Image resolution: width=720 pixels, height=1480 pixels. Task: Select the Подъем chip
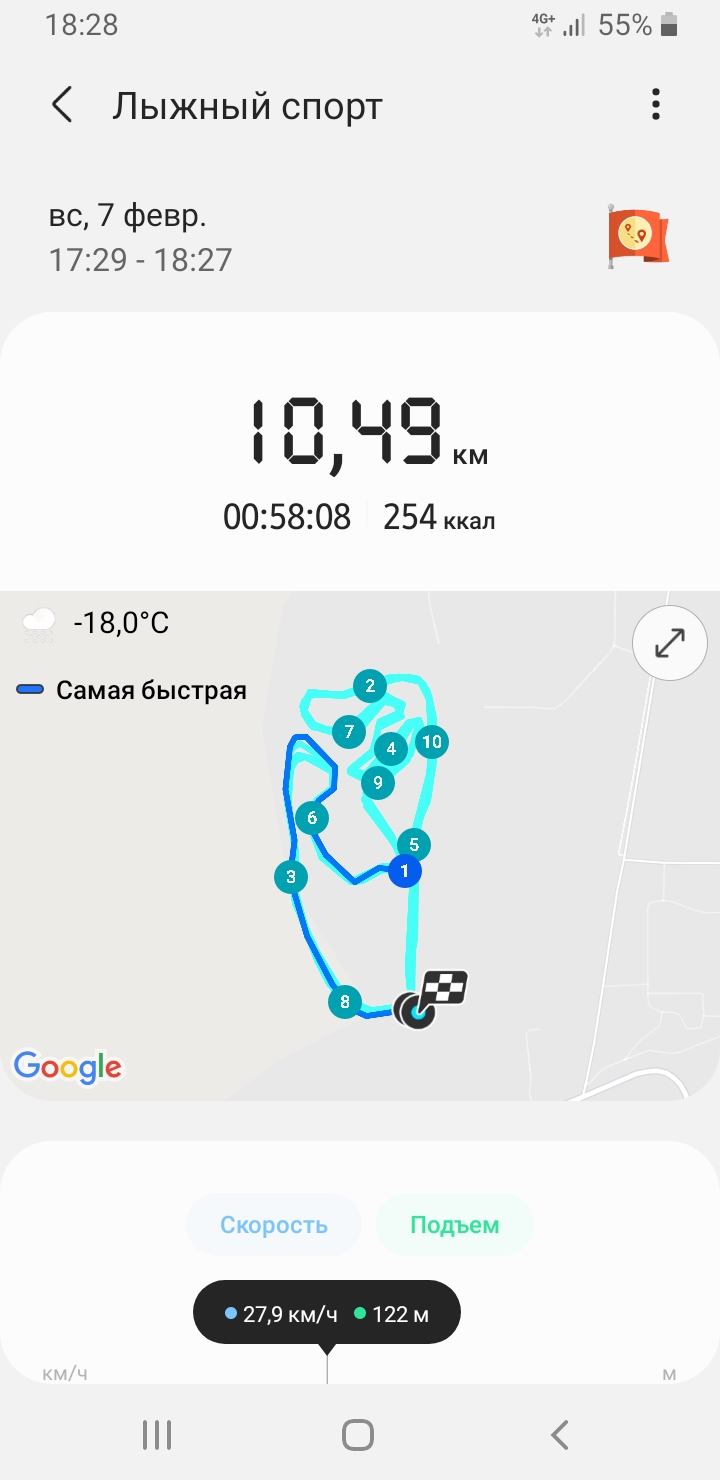[x=455, y=1225]
